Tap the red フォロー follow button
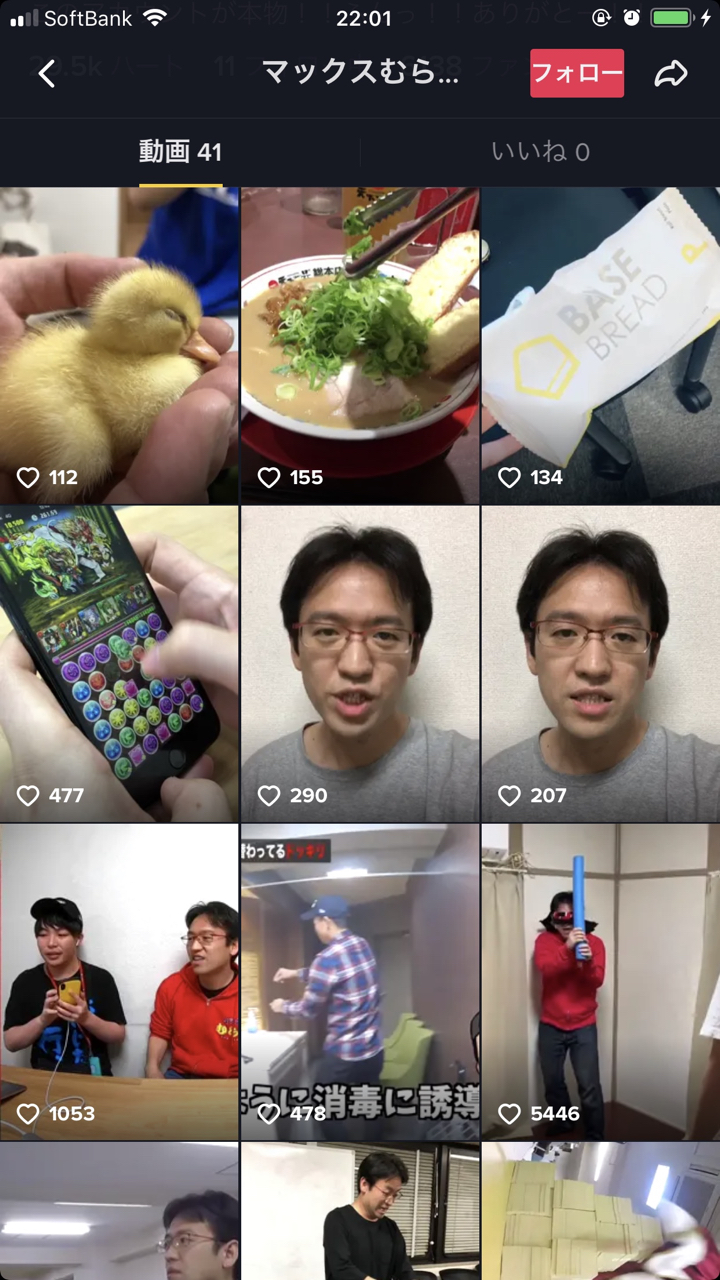 tap(577, 73)
